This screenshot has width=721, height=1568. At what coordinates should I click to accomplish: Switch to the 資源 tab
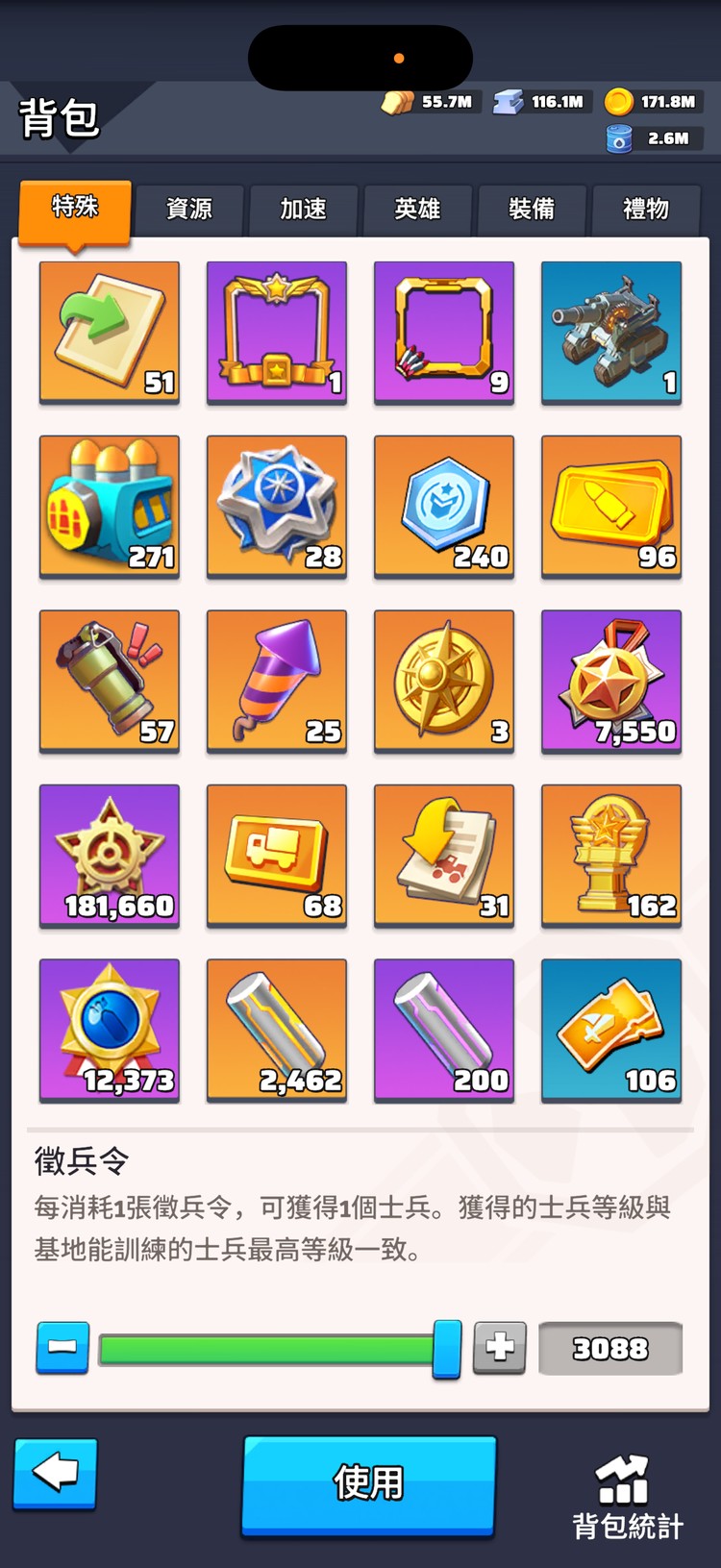tap(189, 209)
